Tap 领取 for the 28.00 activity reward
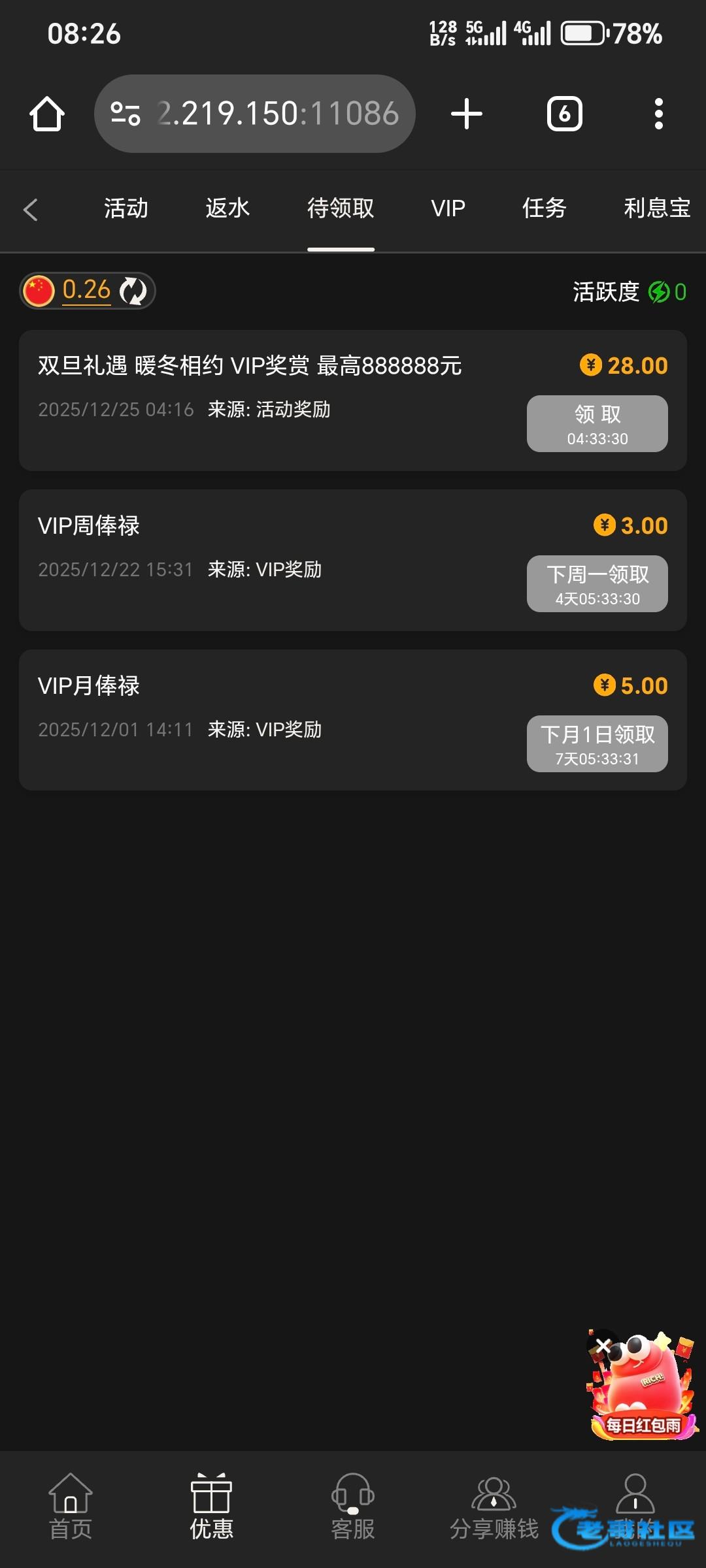706x1568 pixels. (x=597, y=423)
